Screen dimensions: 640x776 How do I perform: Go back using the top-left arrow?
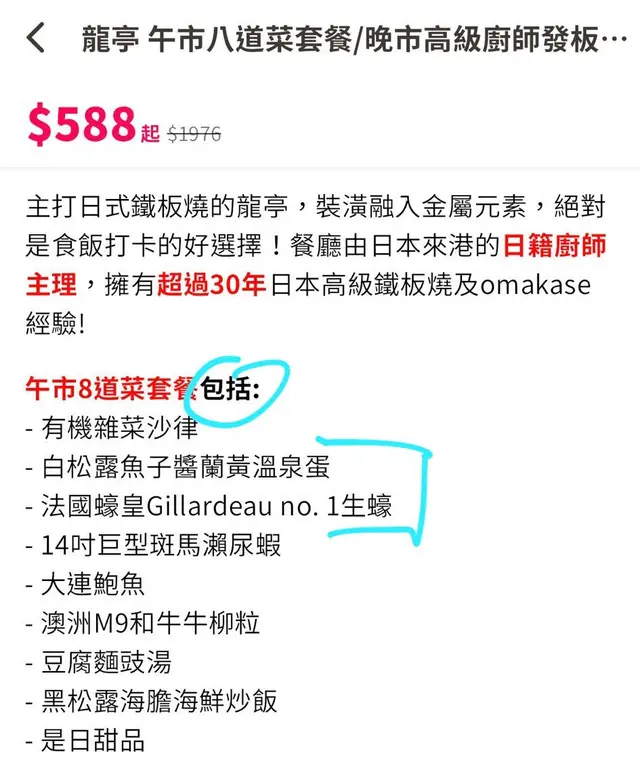[37, 41]
